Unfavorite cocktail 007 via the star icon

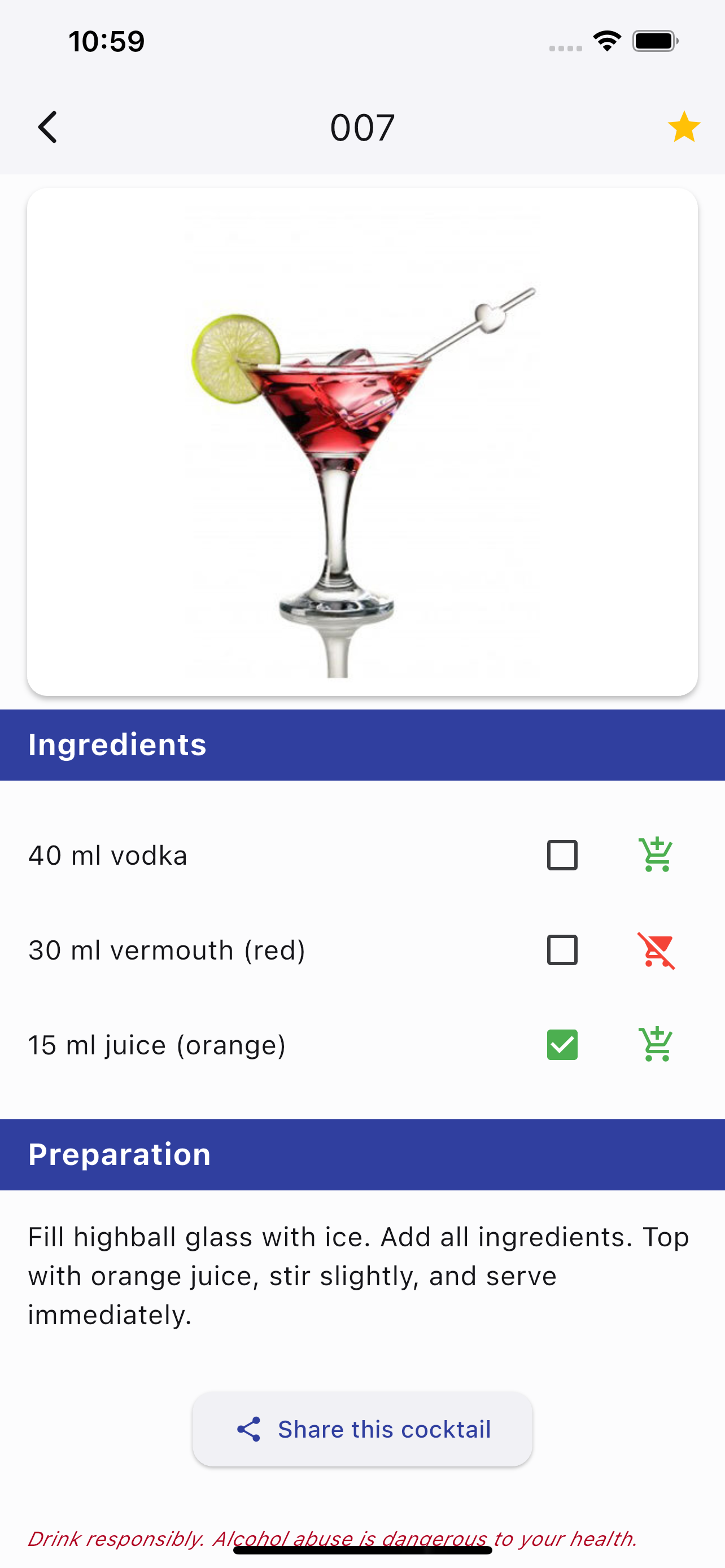[x=684, y=127]
